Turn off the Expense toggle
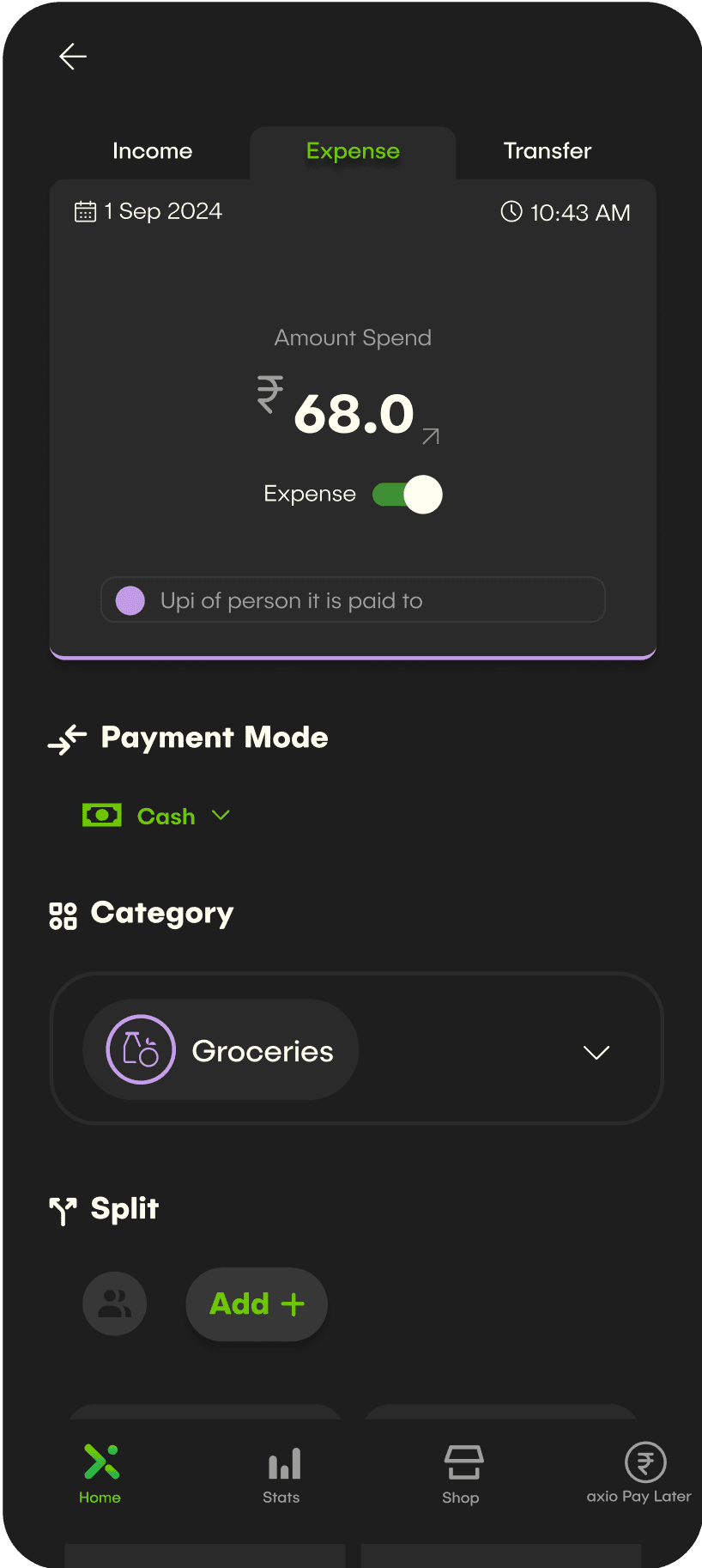 tap(408, 495)
